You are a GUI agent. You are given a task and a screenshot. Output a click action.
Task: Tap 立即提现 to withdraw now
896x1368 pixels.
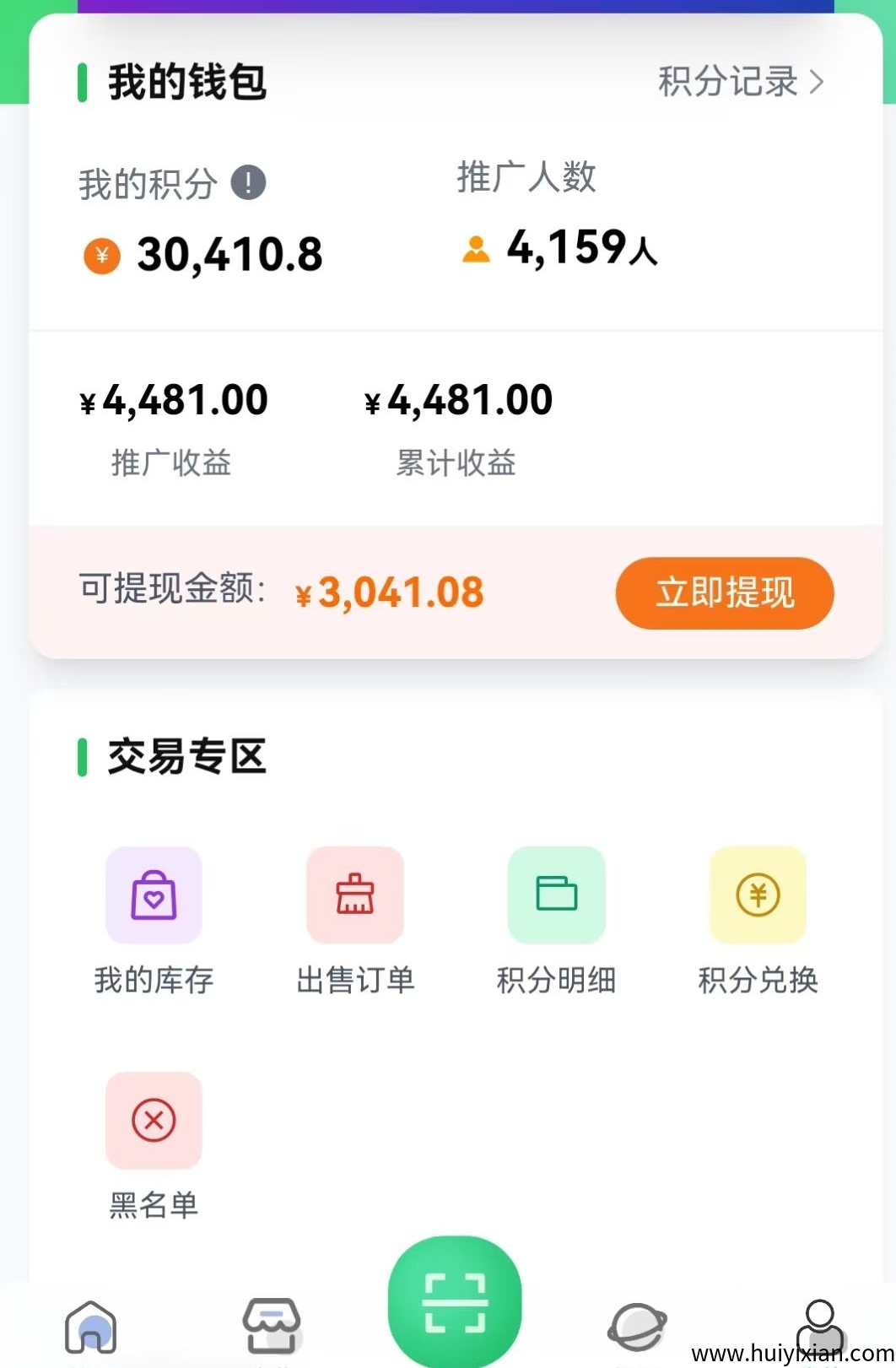pyautogui.click(x=725, y=592)
